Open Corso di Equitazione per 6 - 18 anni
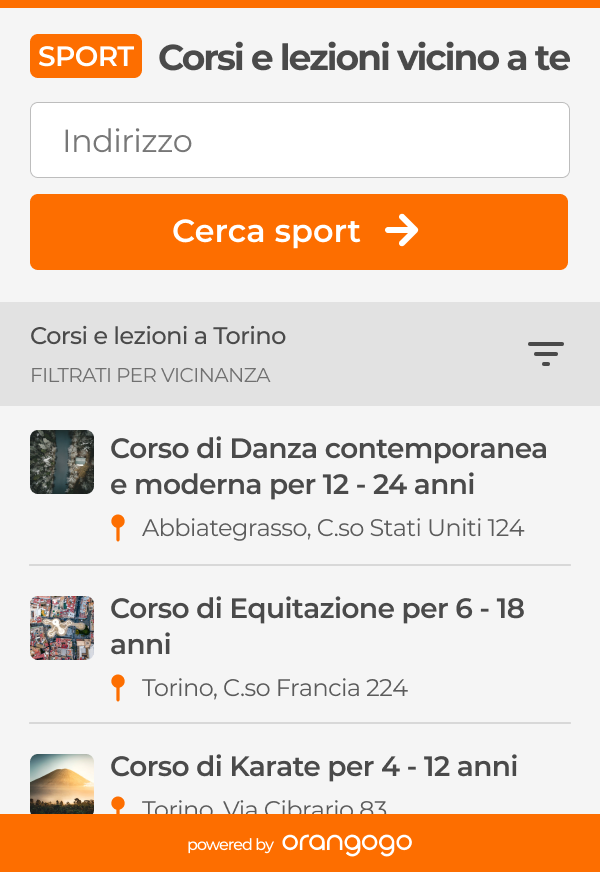This screenshot has height=872, width=600. pos(317,626)
